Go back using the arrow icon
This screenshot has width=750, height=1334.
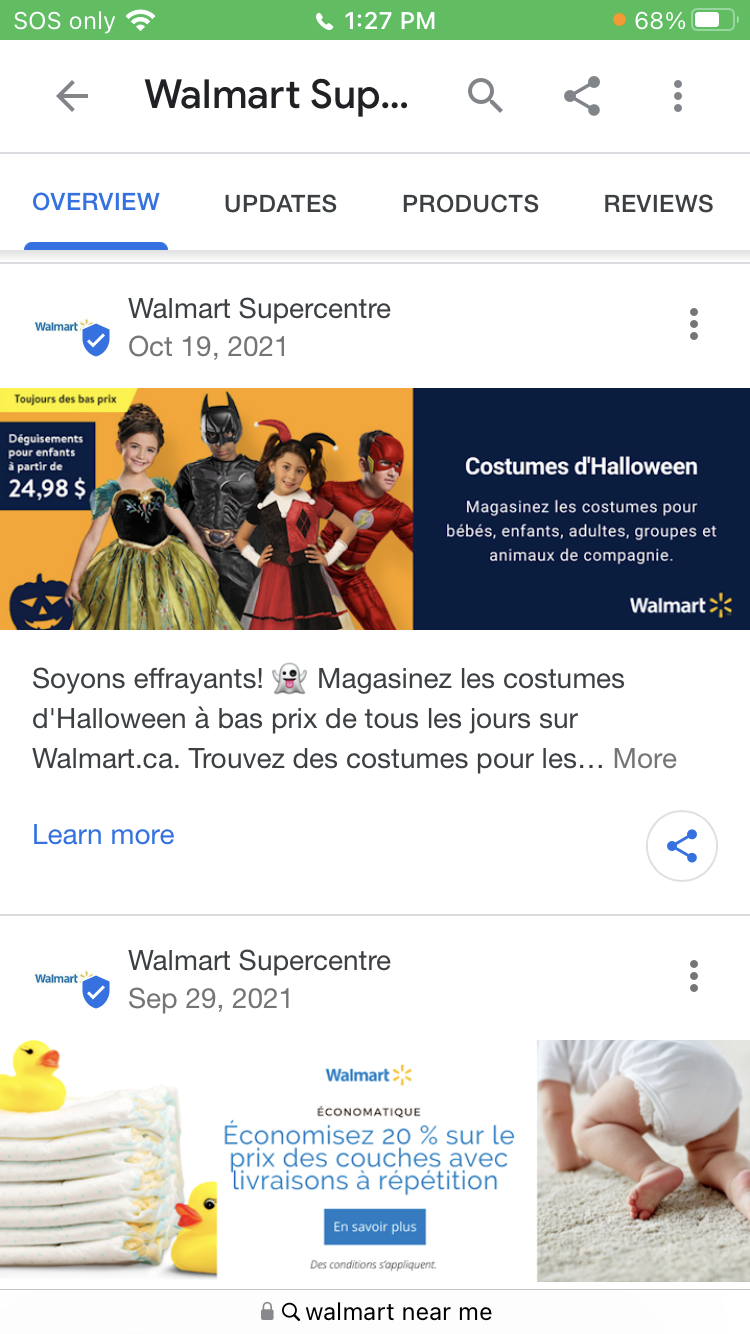pos(72,96)
